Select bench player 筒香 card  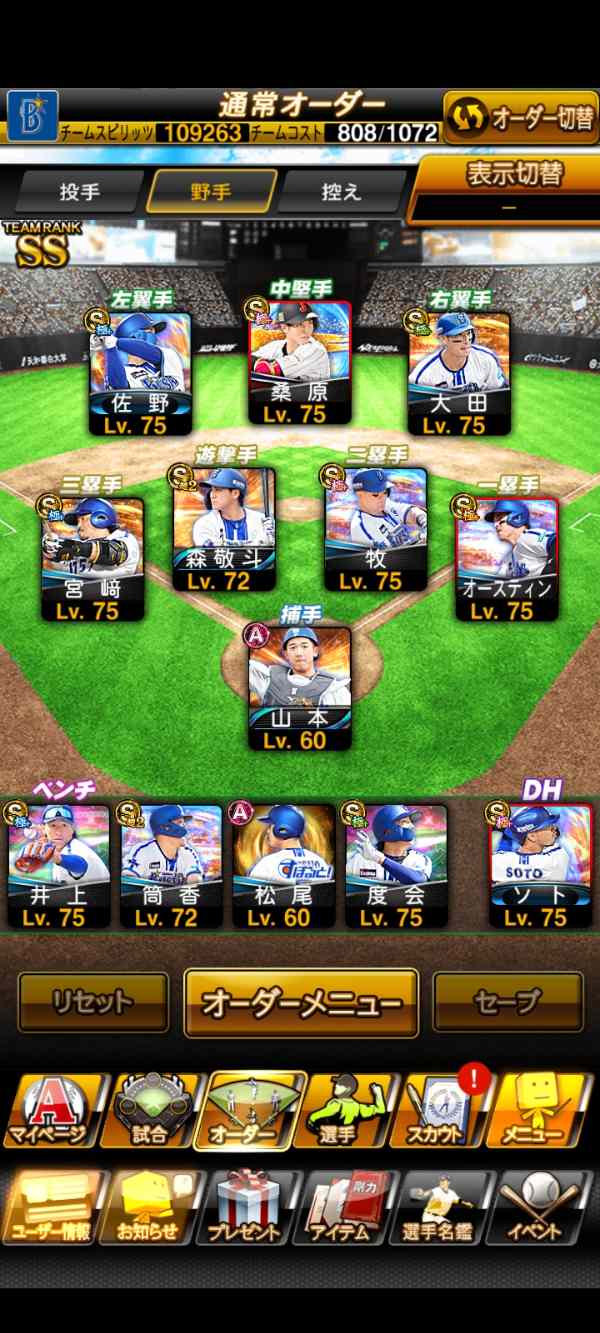click(x=171, y=867)
